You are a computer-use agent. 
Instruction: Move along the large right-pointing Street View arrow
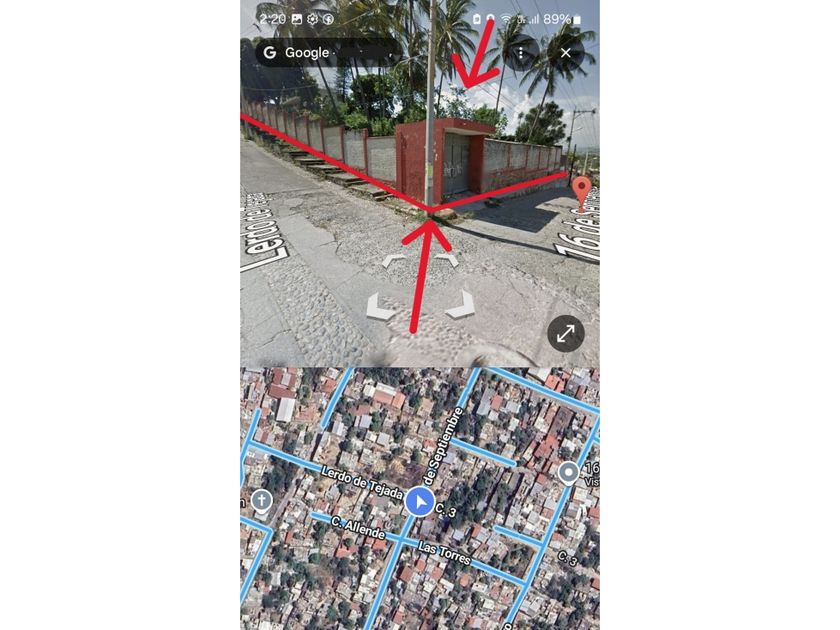click(459, 305)
